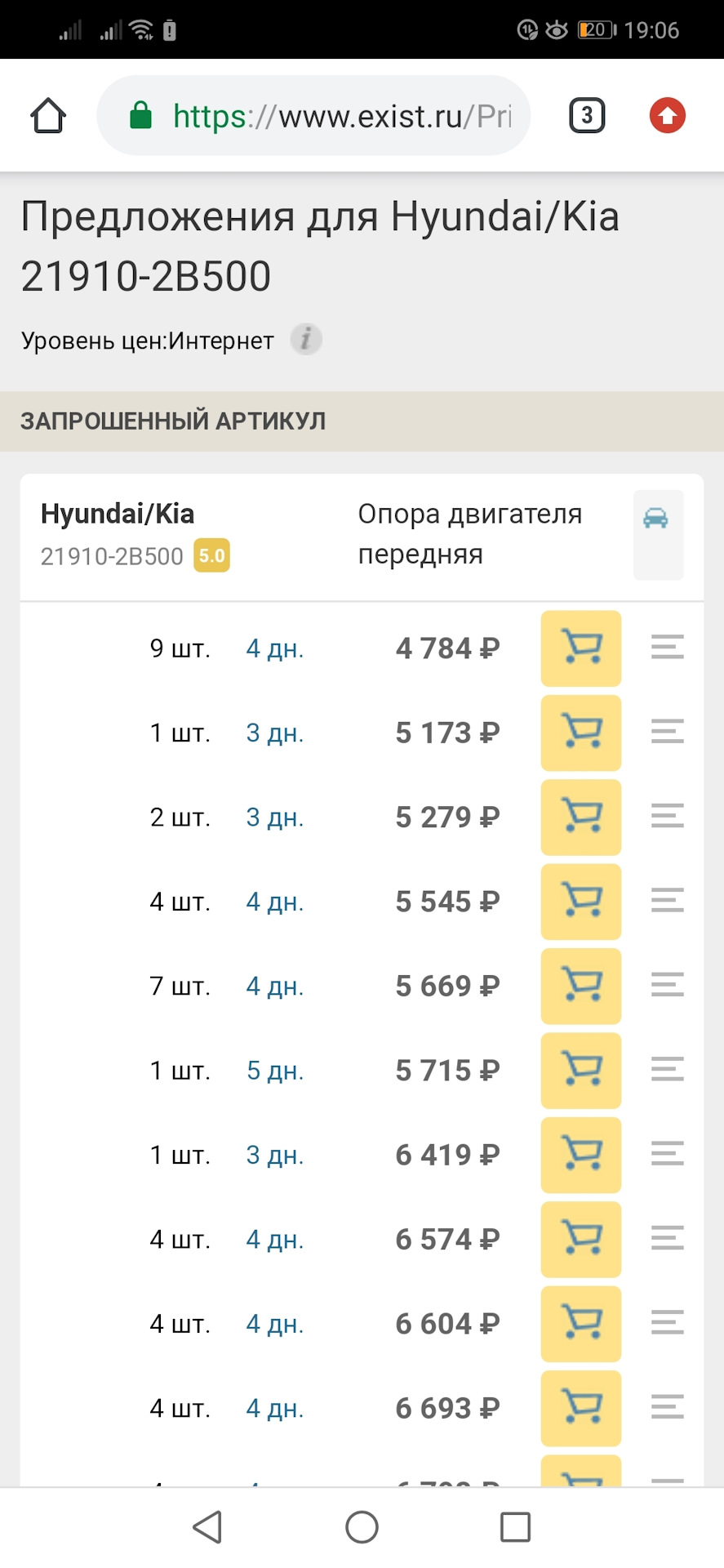
Task: Open the browser home page button
Action: [x=48, y=115]
